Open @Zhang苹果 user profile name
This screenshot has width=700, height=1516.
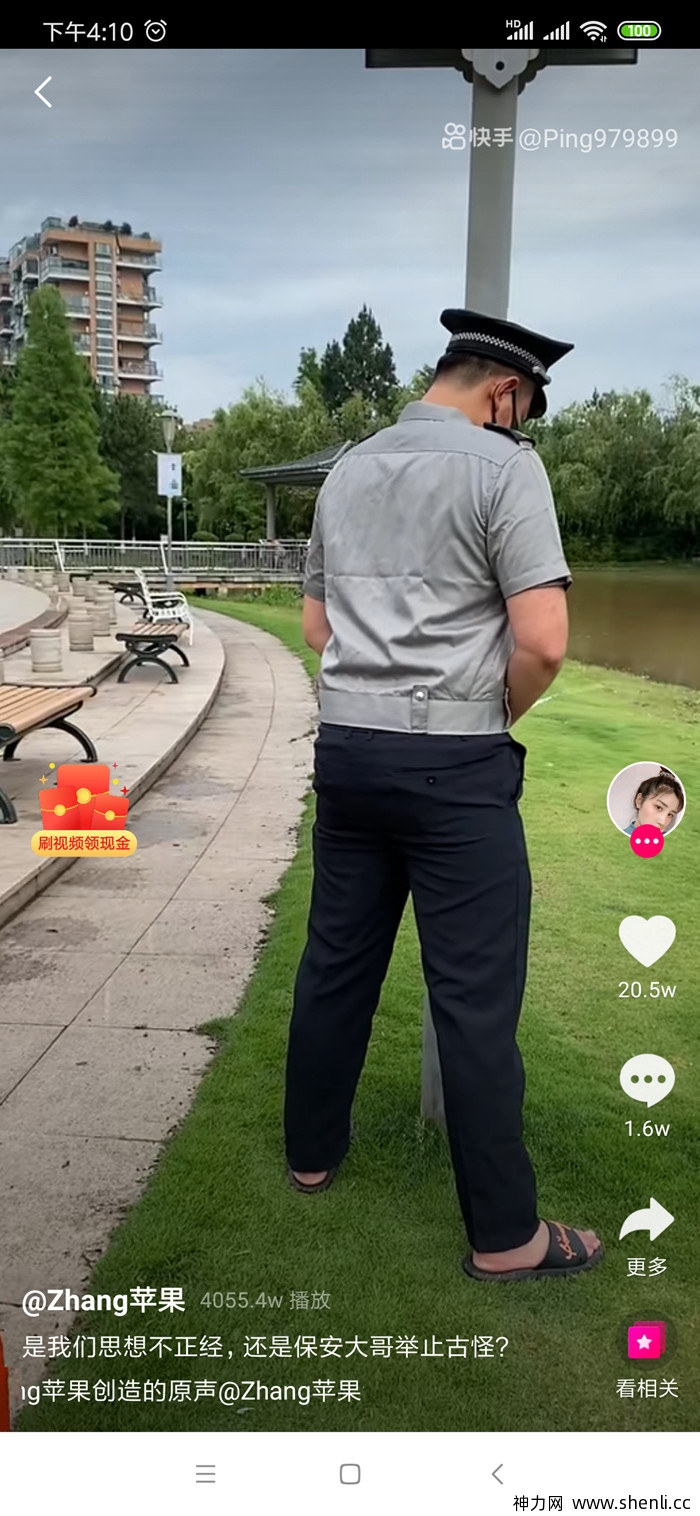click(x=104, y=1300)
